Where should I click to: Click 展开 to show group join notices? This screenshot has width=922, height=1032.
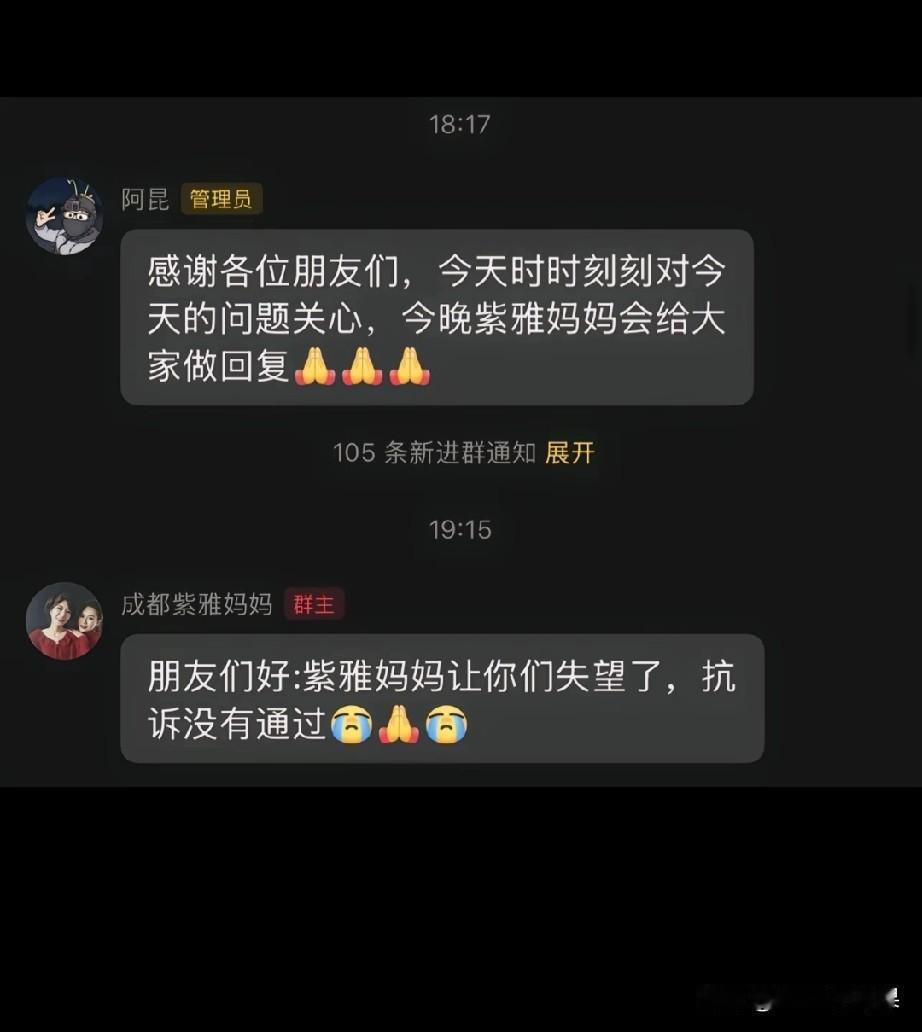tap(568, 453)
